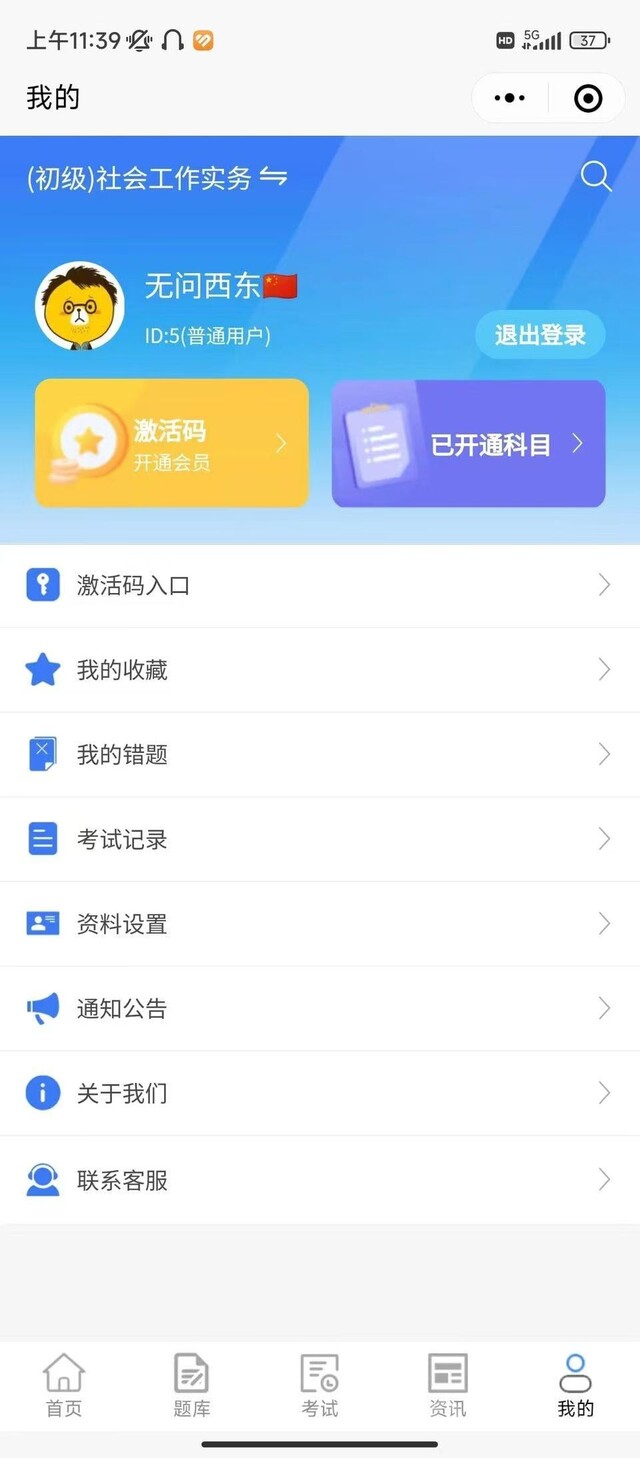View 考试记录
Viewport: 640px width, 1458px height.
[x=320, y=839]
